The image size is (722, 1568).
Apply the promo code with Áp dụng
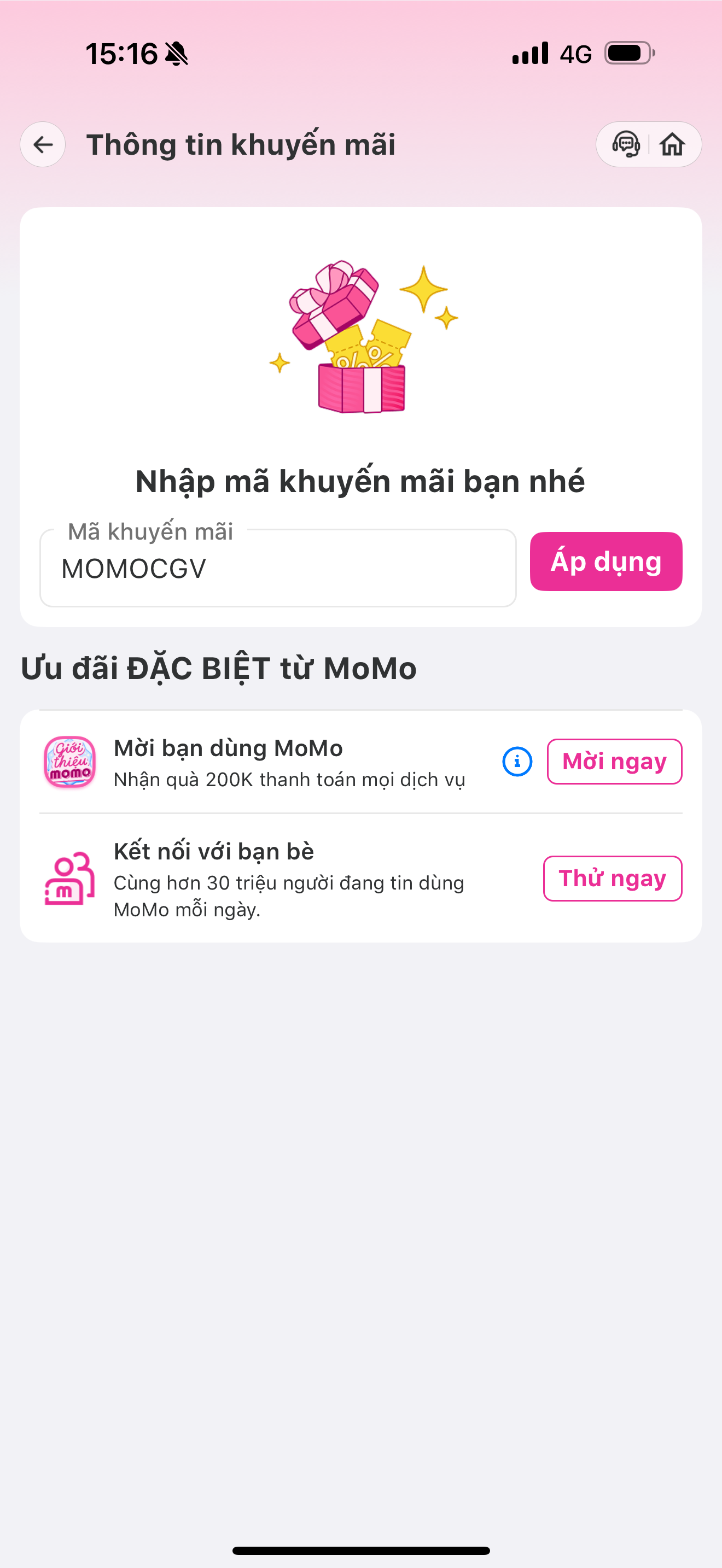605,561
